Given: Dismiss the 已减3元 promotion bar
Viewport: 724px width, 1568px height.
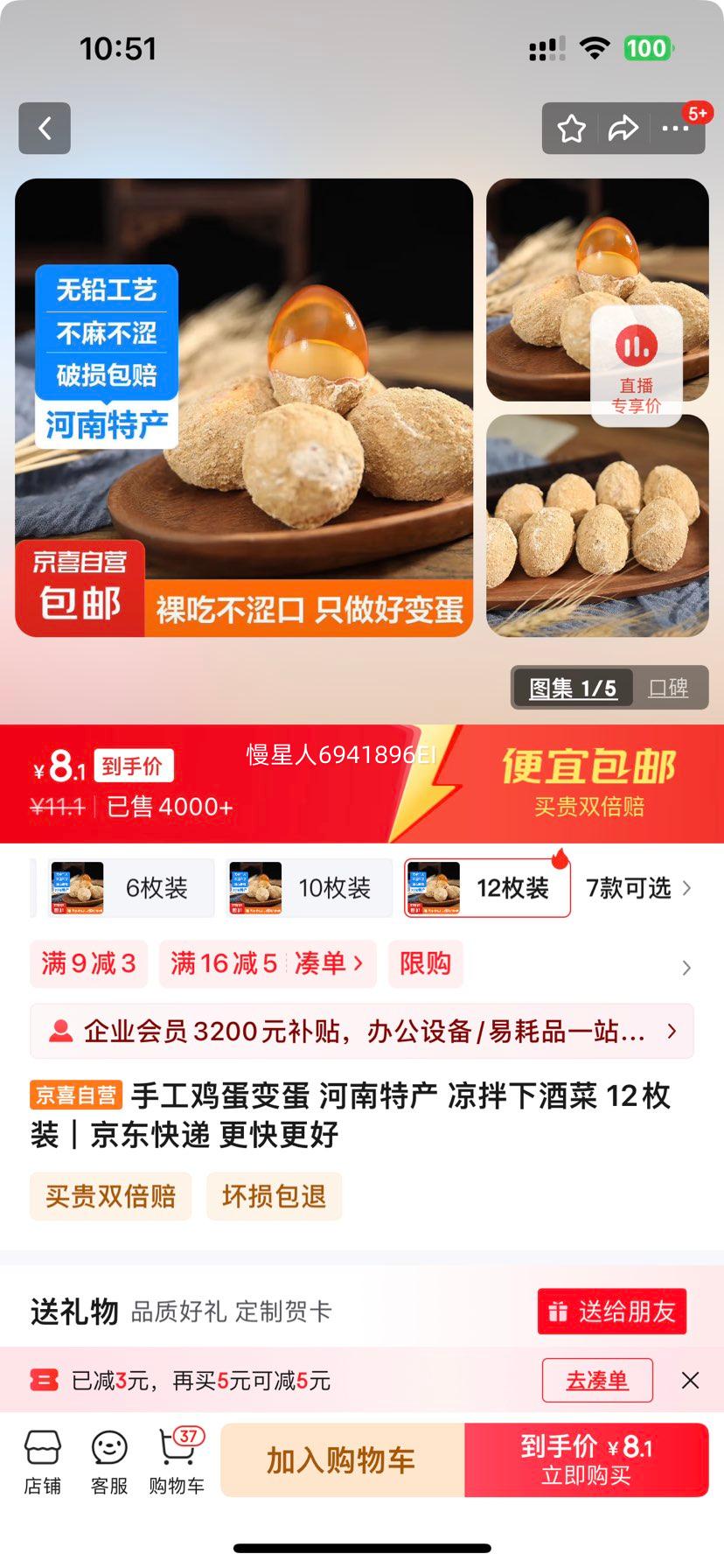Looking at the screenshot, I should 691,1380.
